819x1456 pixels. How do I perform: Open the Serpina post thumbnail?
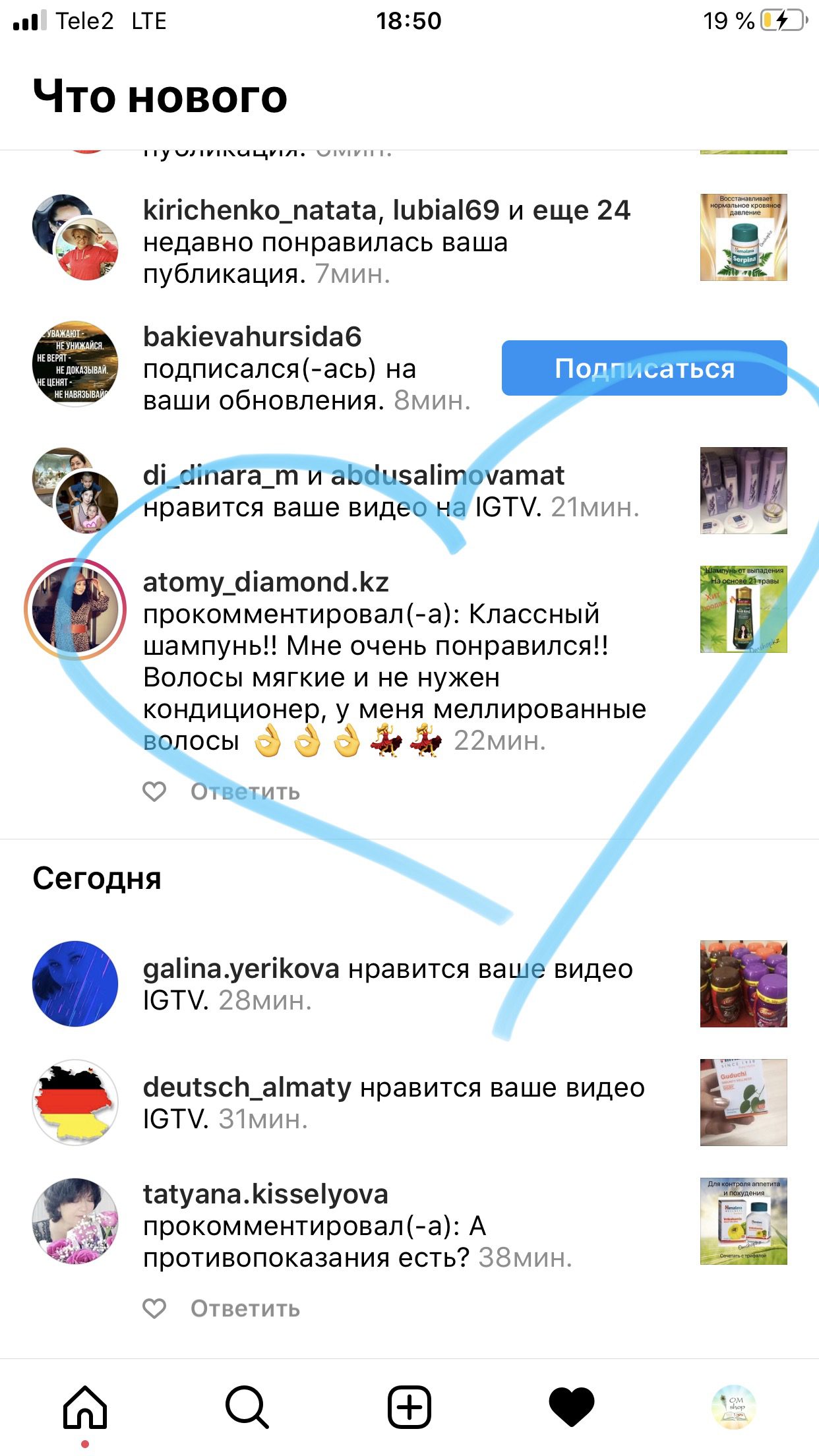(x=743, y=237)
